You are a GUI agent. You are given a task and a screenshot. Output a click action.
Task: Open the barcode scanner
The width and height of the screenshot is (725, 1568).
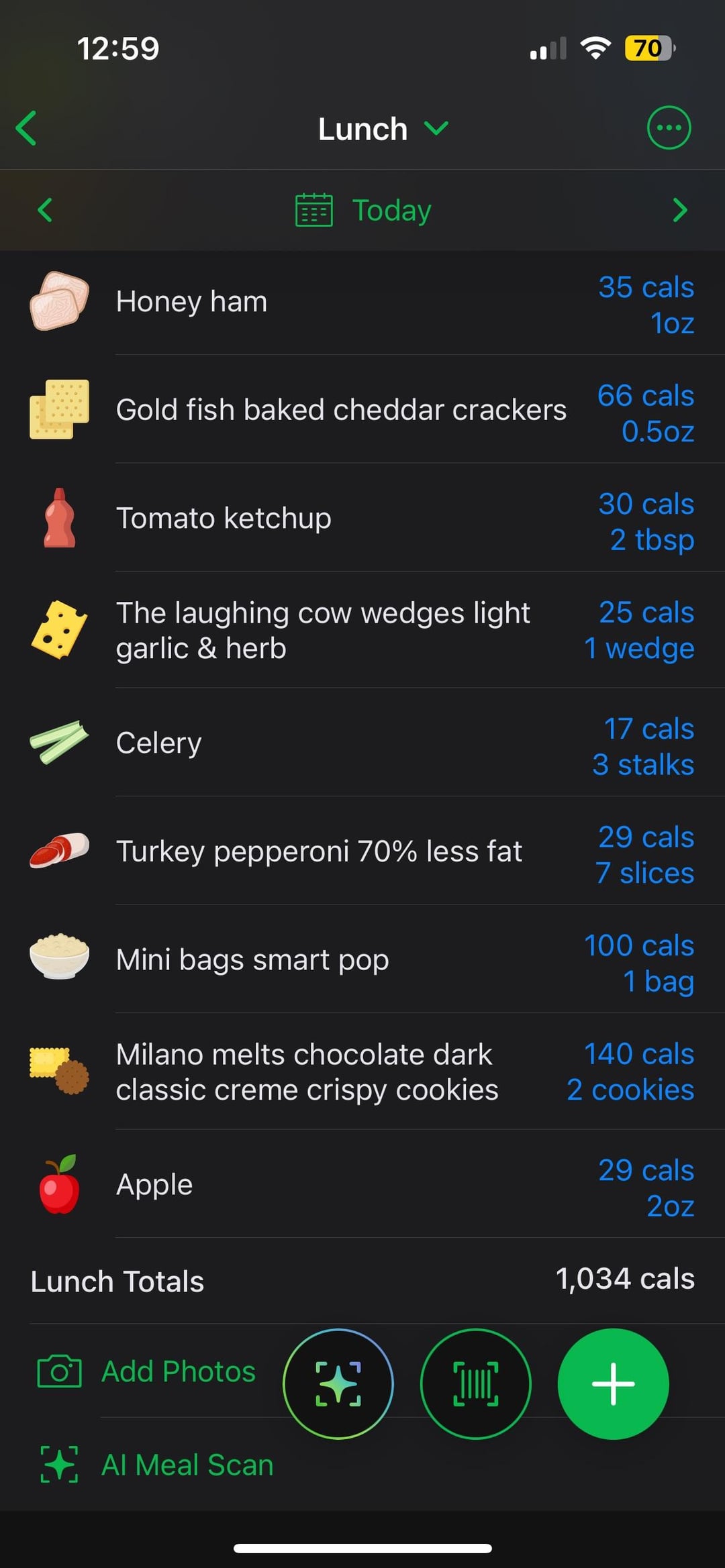[476, 1383]
